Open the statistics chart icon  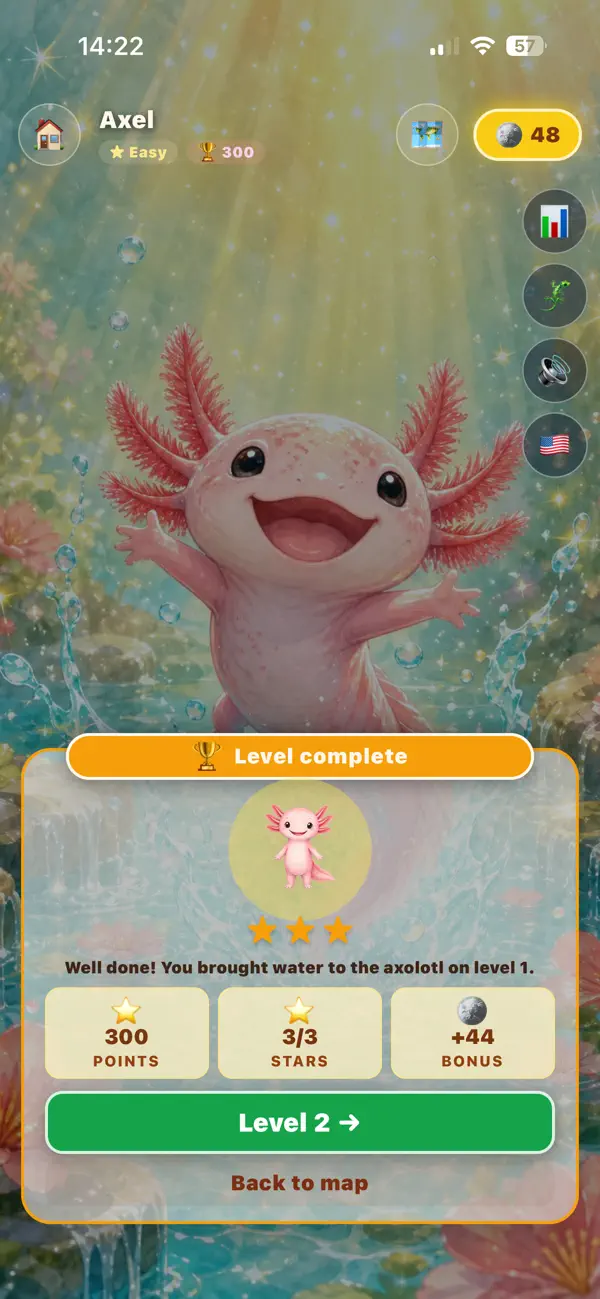point(555,221)
